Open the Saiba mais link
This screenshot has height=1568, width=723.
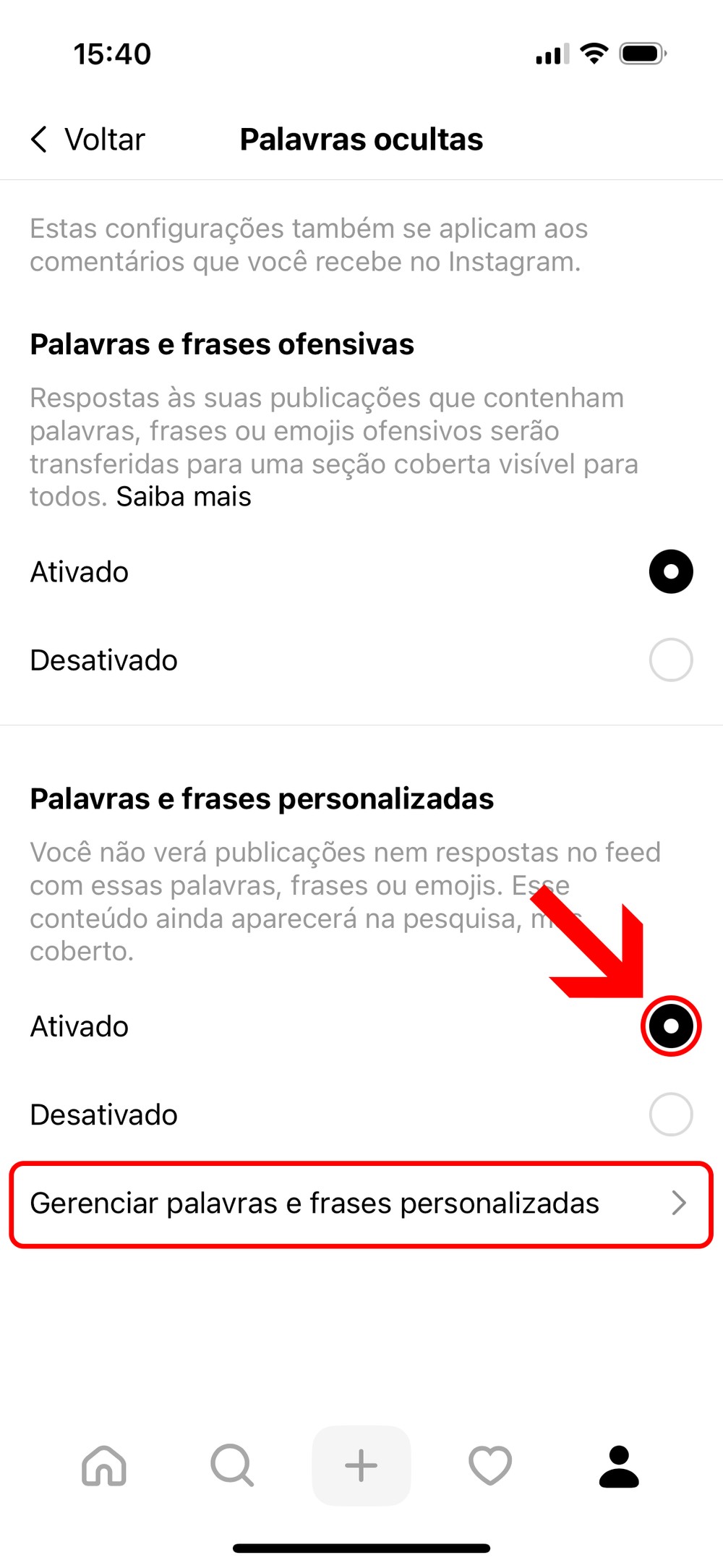click(x=184, y=497)
